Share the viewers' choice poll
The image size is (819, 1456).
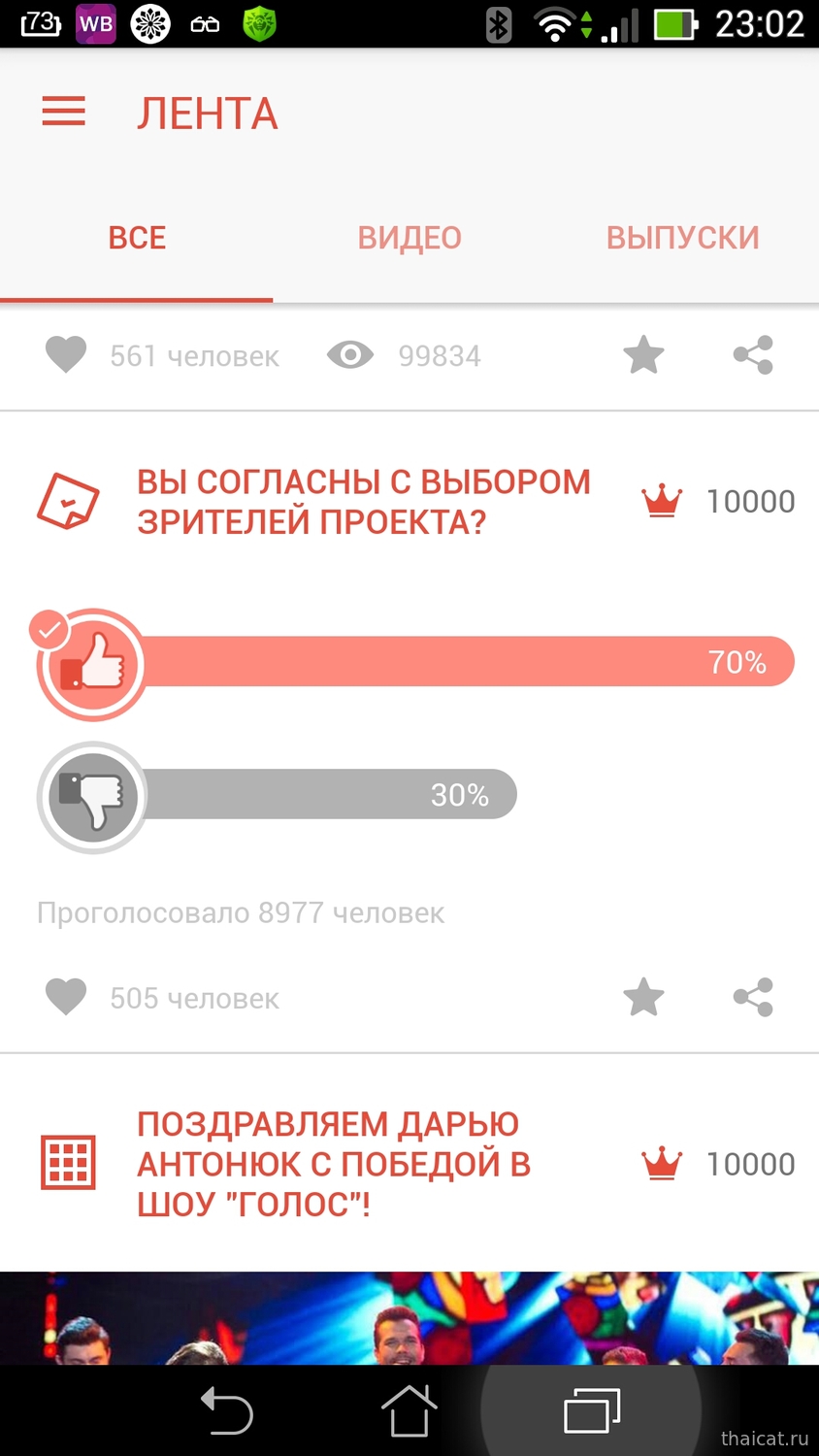[x=753, y=997]
